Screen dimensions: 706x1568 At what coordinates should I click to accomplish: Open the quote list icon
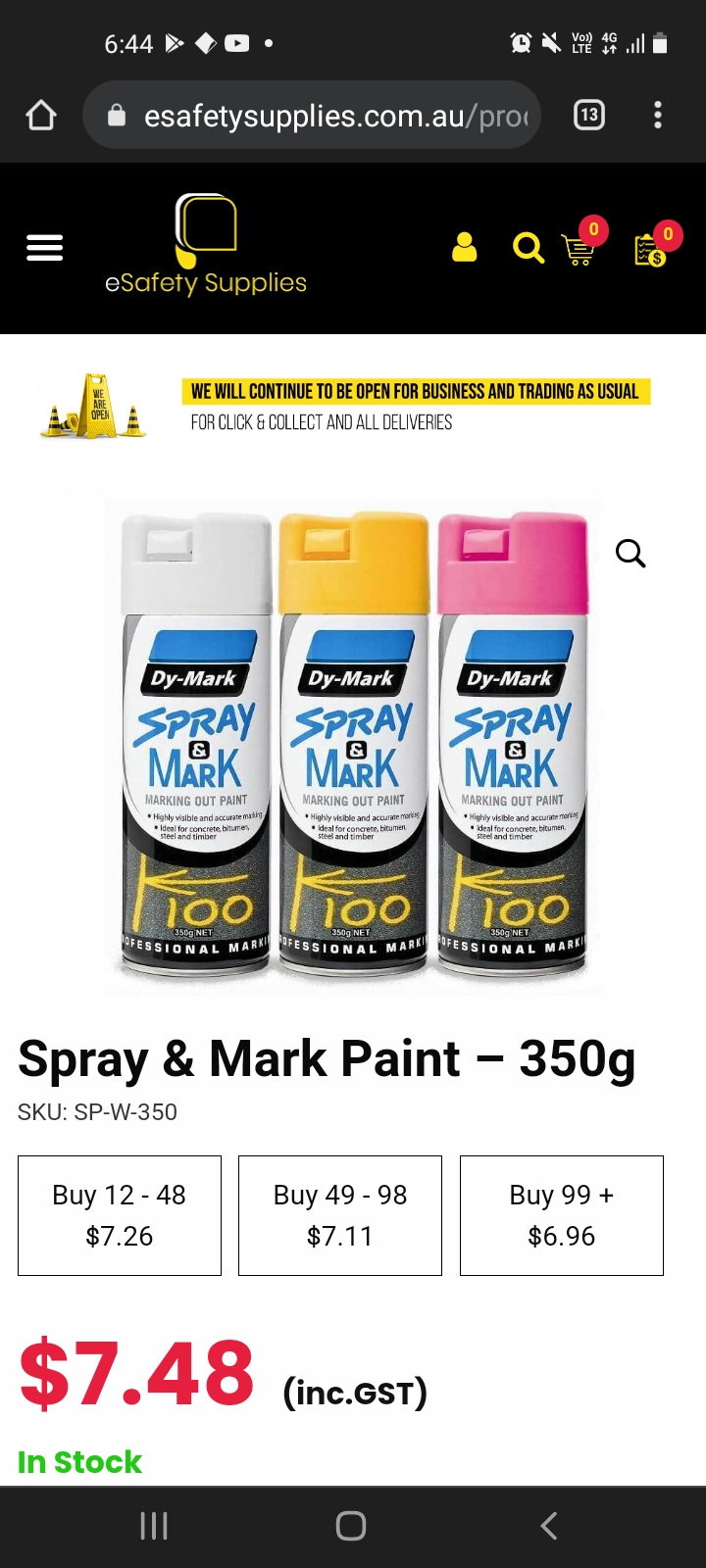pos(651,250)
